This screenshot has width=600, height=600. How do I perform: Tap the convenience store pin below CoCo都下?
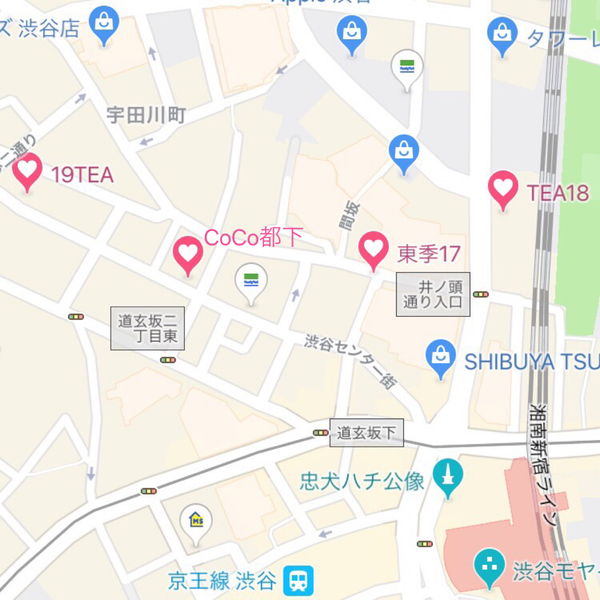(251, 281)
